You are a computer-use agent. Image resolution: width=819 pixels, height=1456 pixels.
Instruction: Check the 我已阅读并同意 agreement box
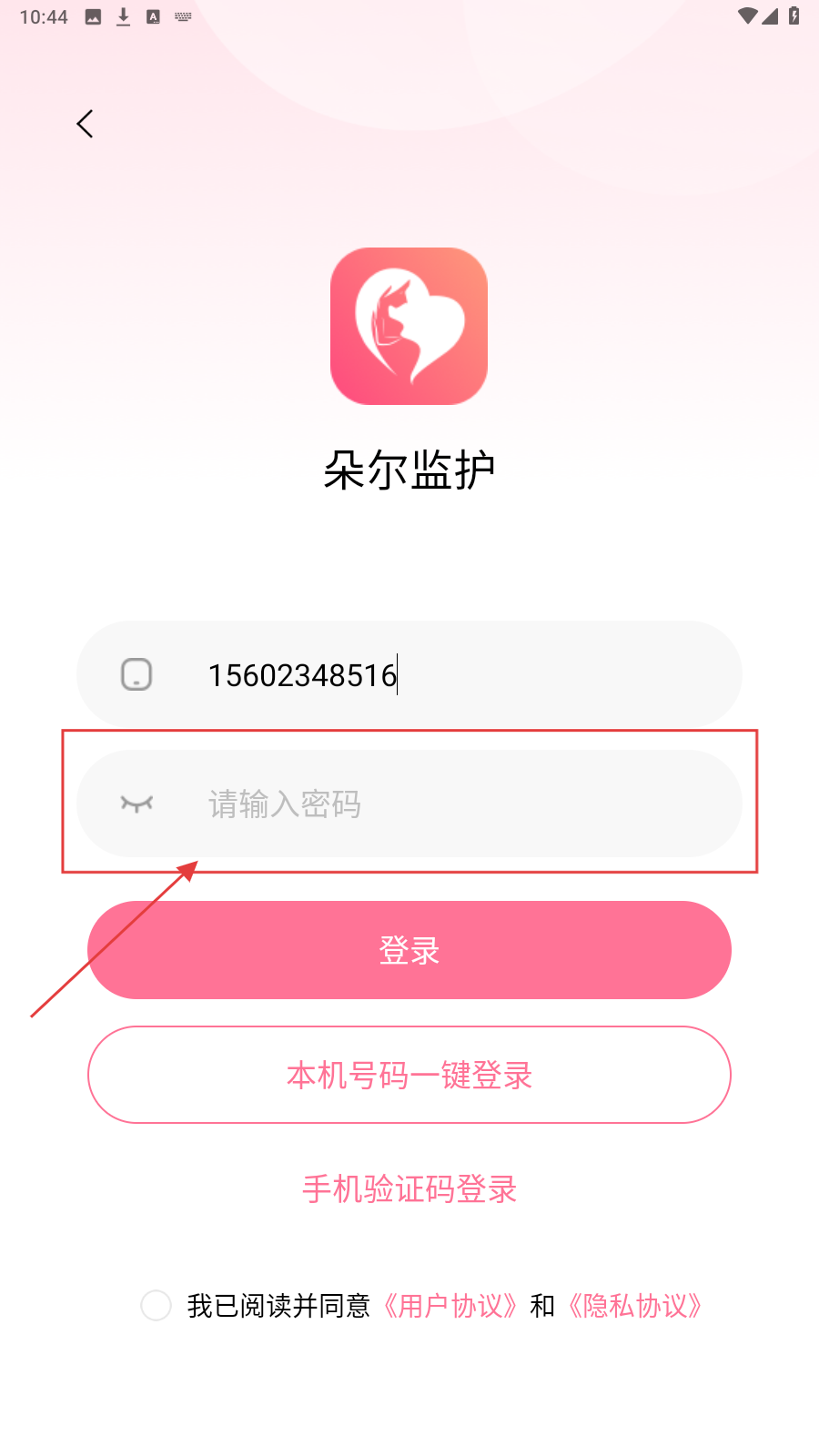click(157, 1305)
